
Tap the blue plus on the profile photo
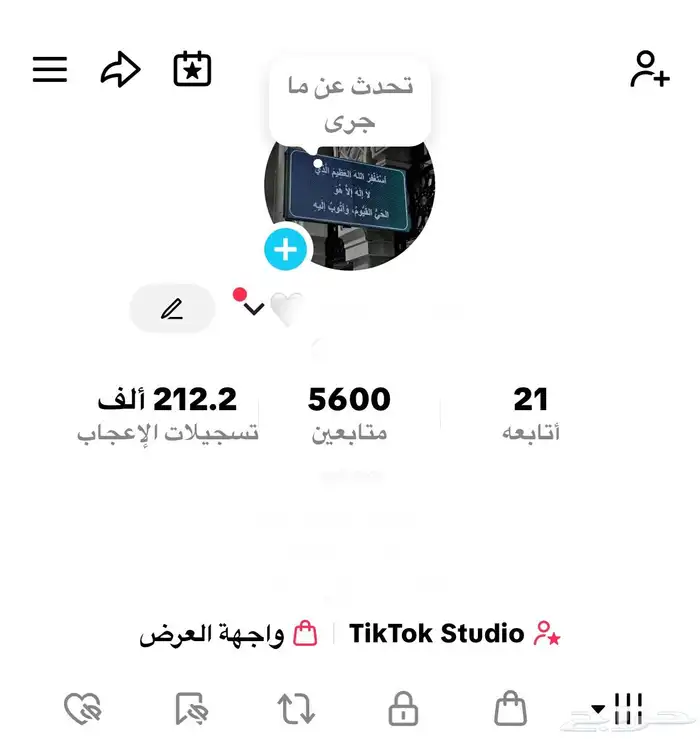(x=286, y=249)
